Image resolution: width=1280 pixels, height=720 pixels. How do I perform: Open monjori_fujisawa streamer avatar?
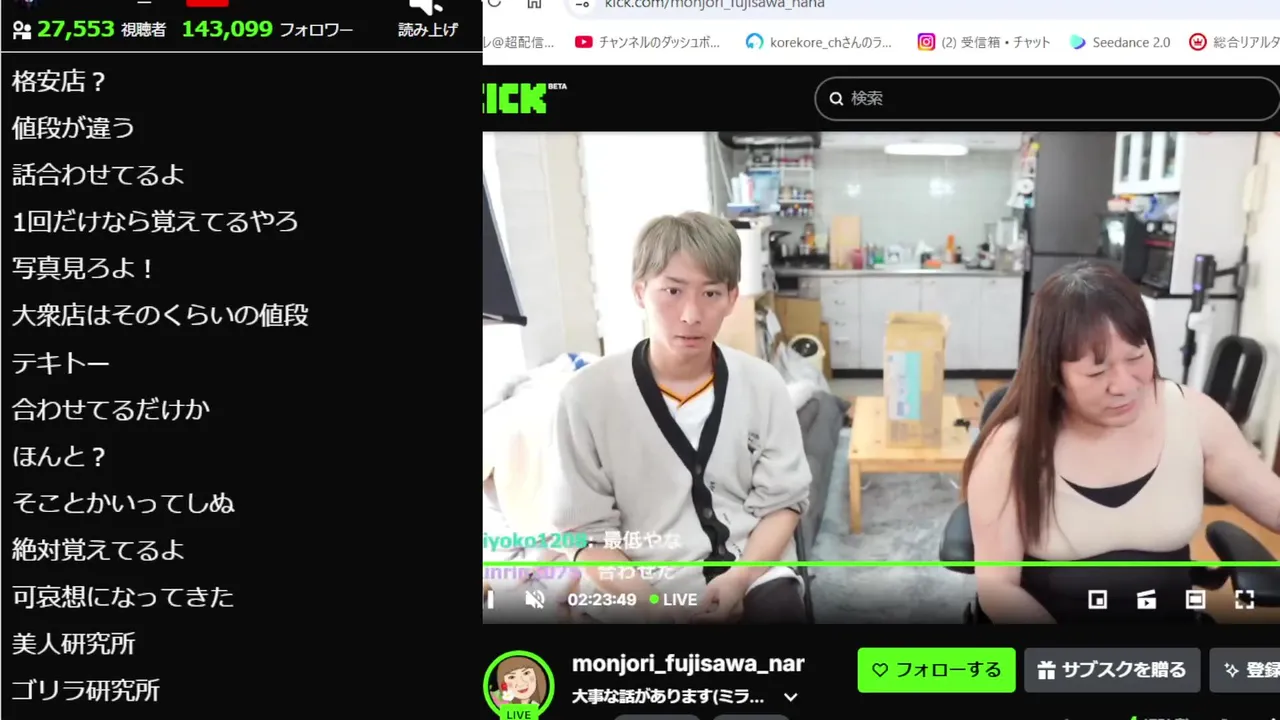pos(518,684)
